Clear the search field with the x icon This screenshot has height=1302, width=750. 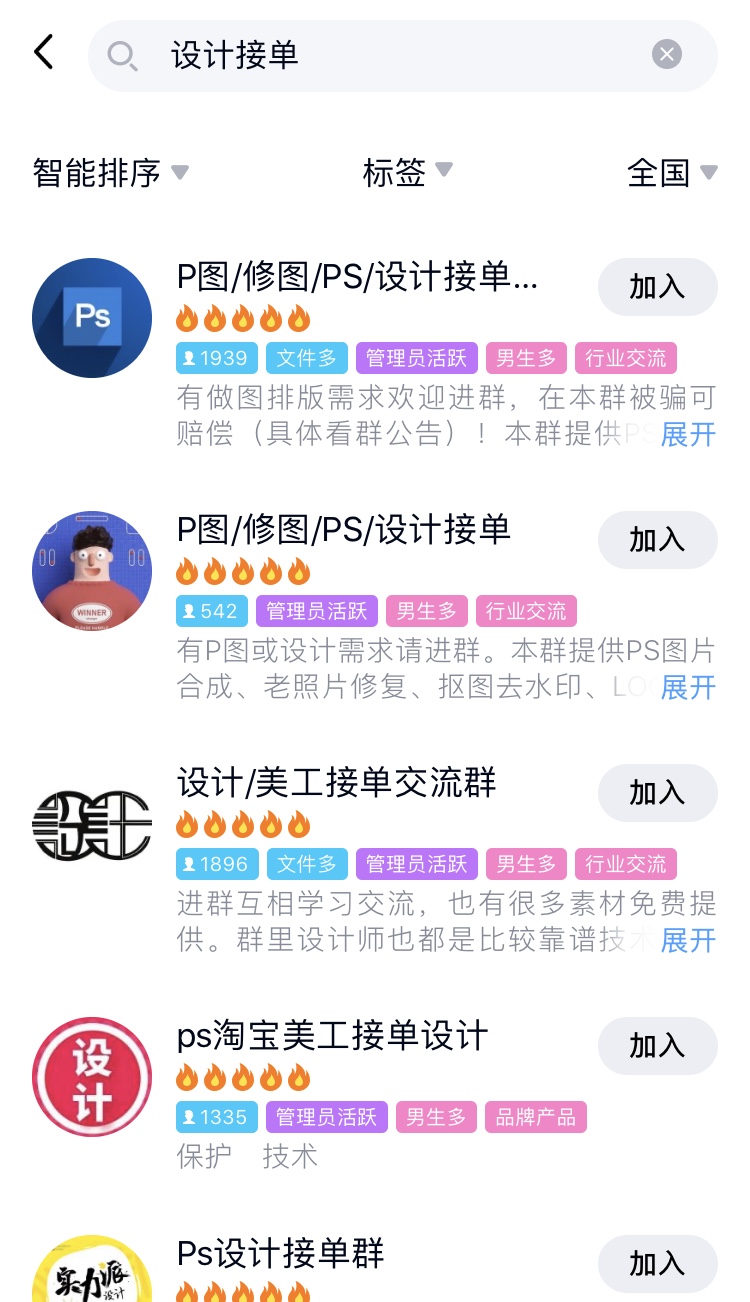(x=666, y=53)
